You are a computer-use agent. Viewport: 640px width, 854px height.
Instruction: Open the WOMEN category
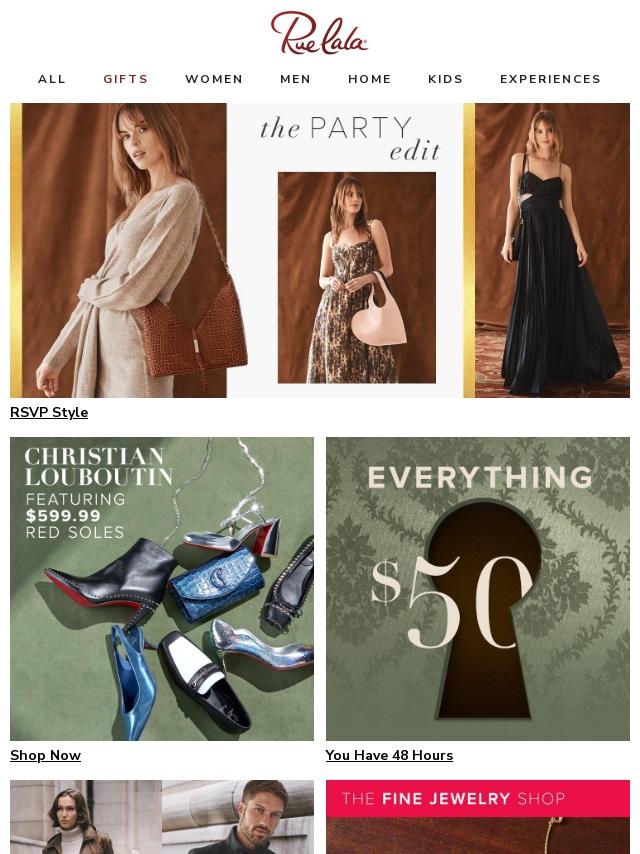pyautogui.click(x=214, y=79)
